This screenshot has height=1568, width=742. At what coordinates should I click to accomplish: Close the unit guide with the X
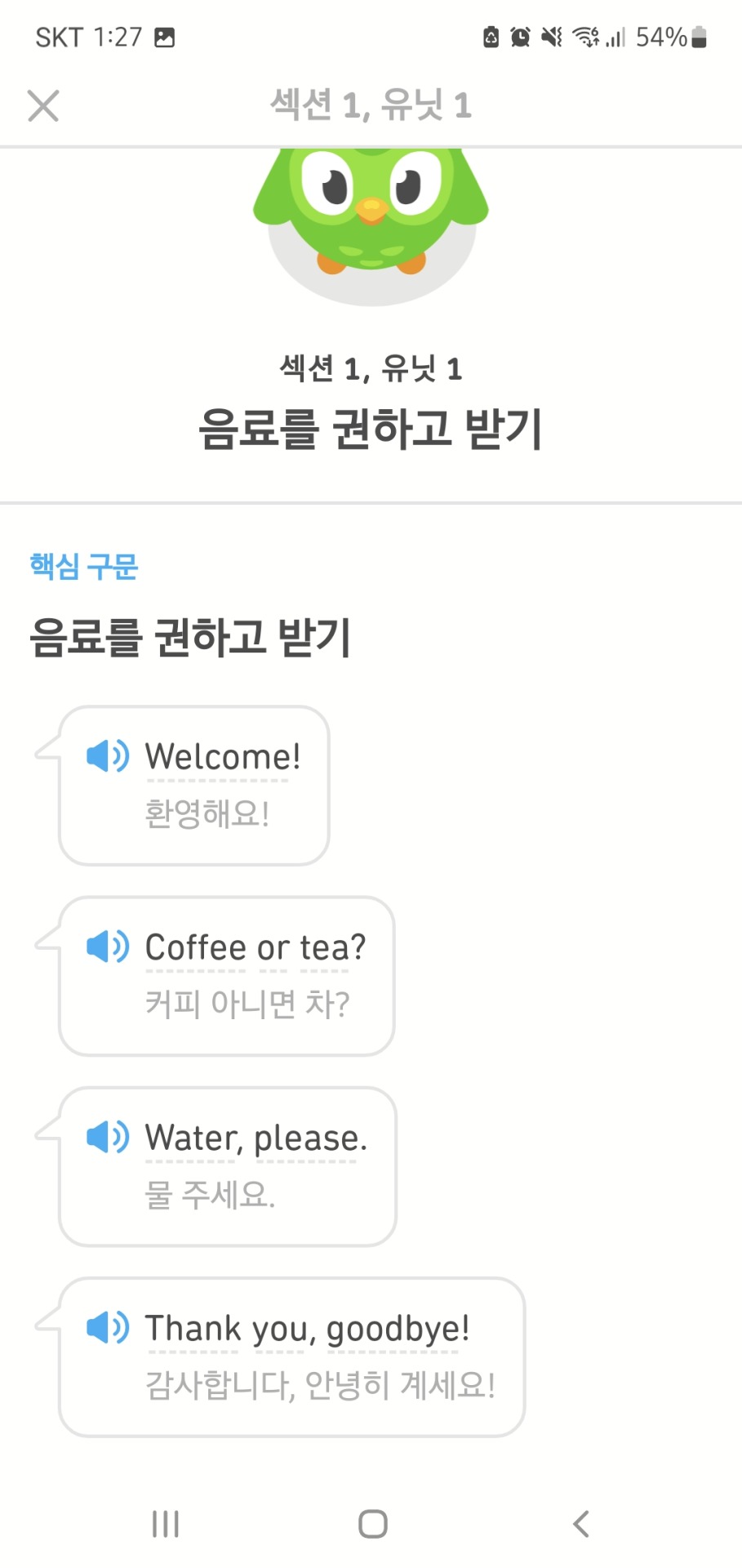tap(43, 105)
